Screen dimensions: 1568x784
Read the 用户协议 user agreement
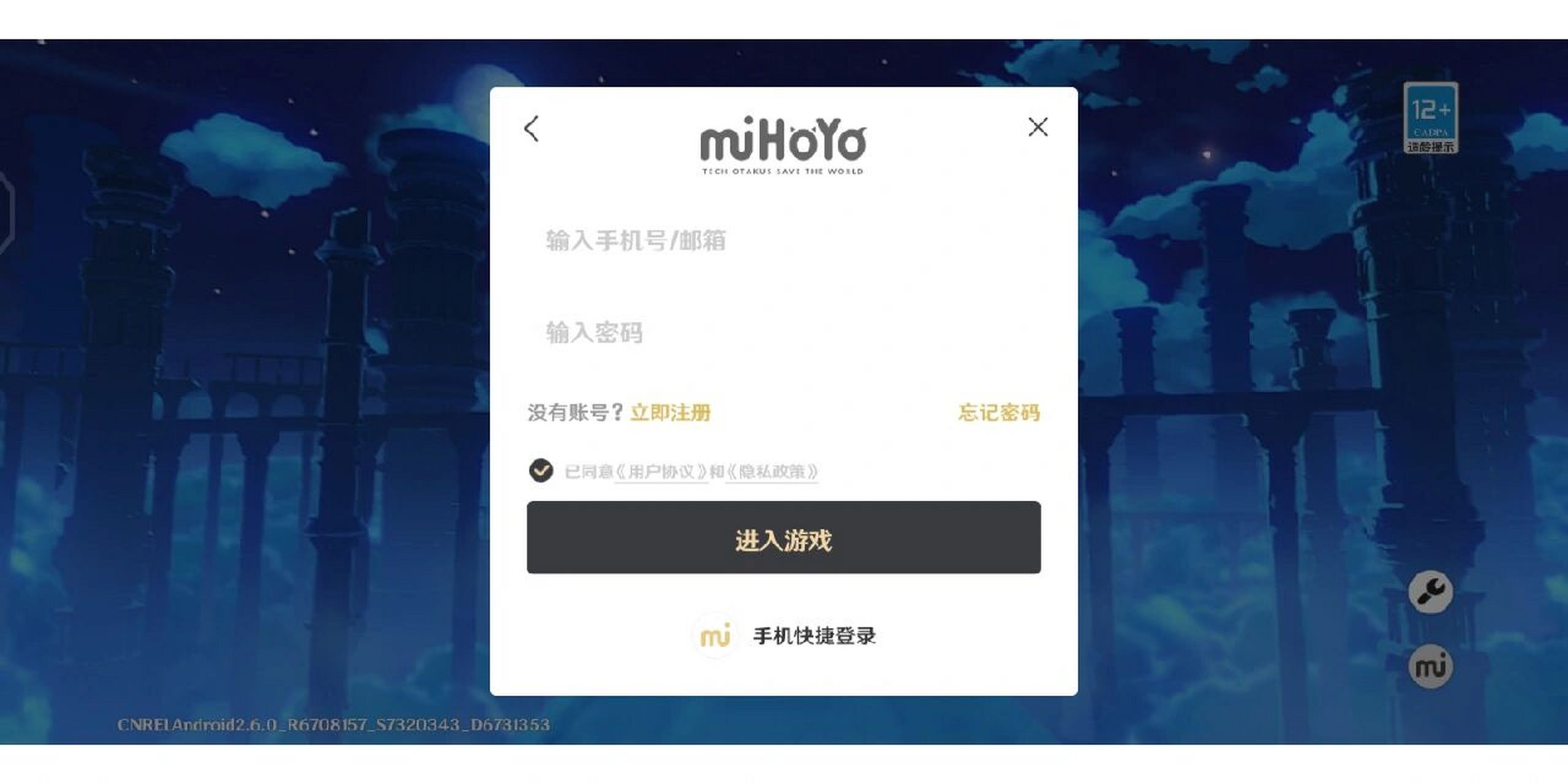(x=661, y=472)
